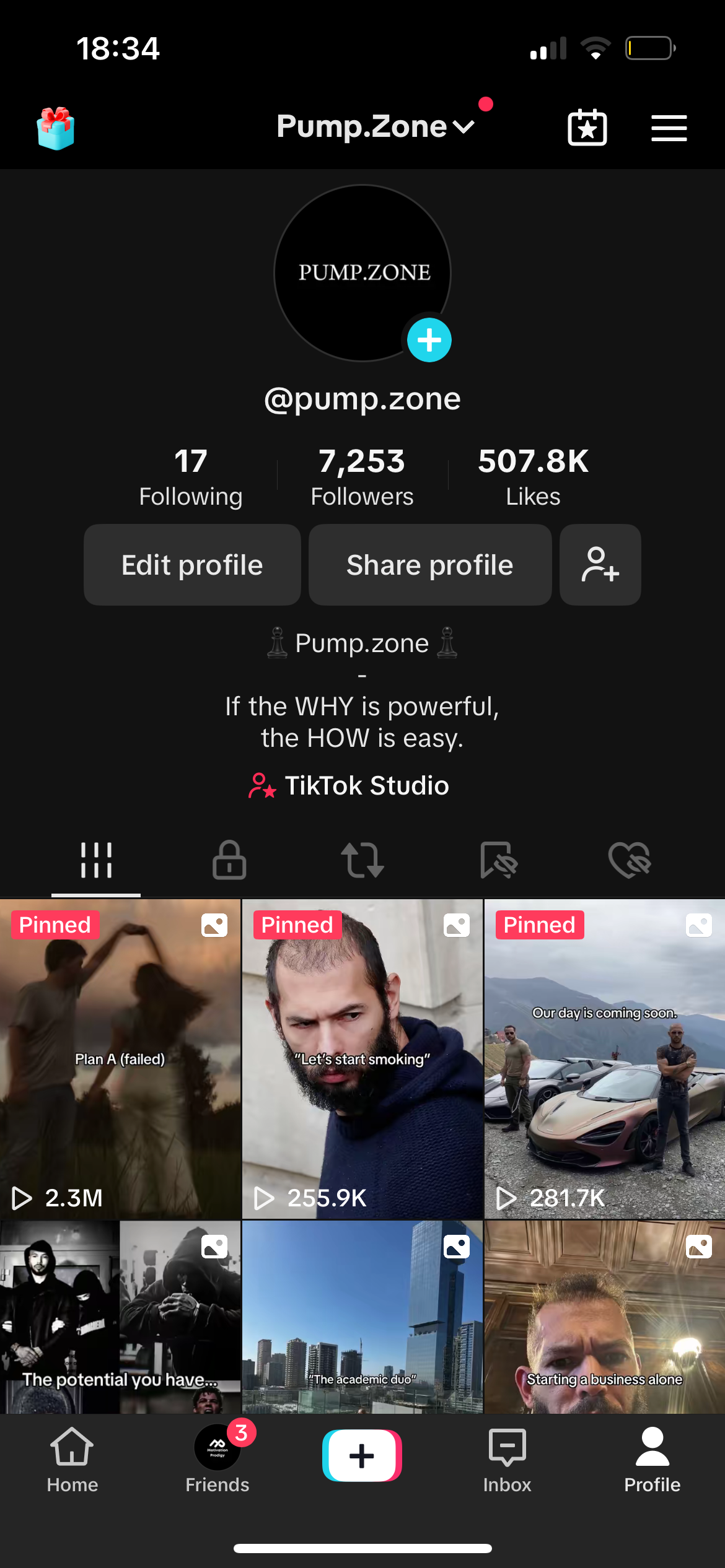
Task: View the Following list
Action: click(190, 477)
